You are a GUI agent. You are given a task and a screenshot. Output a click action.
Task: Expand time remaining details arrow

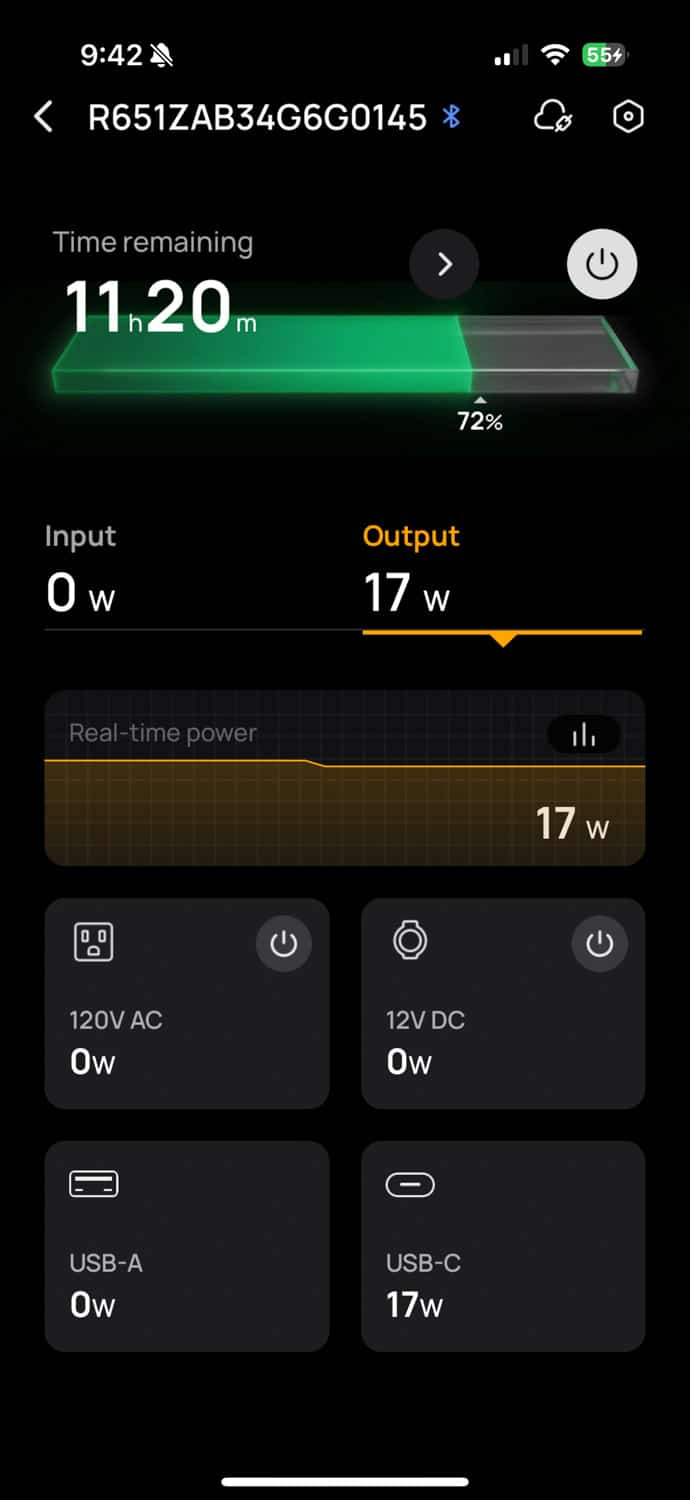pos(445,264)
